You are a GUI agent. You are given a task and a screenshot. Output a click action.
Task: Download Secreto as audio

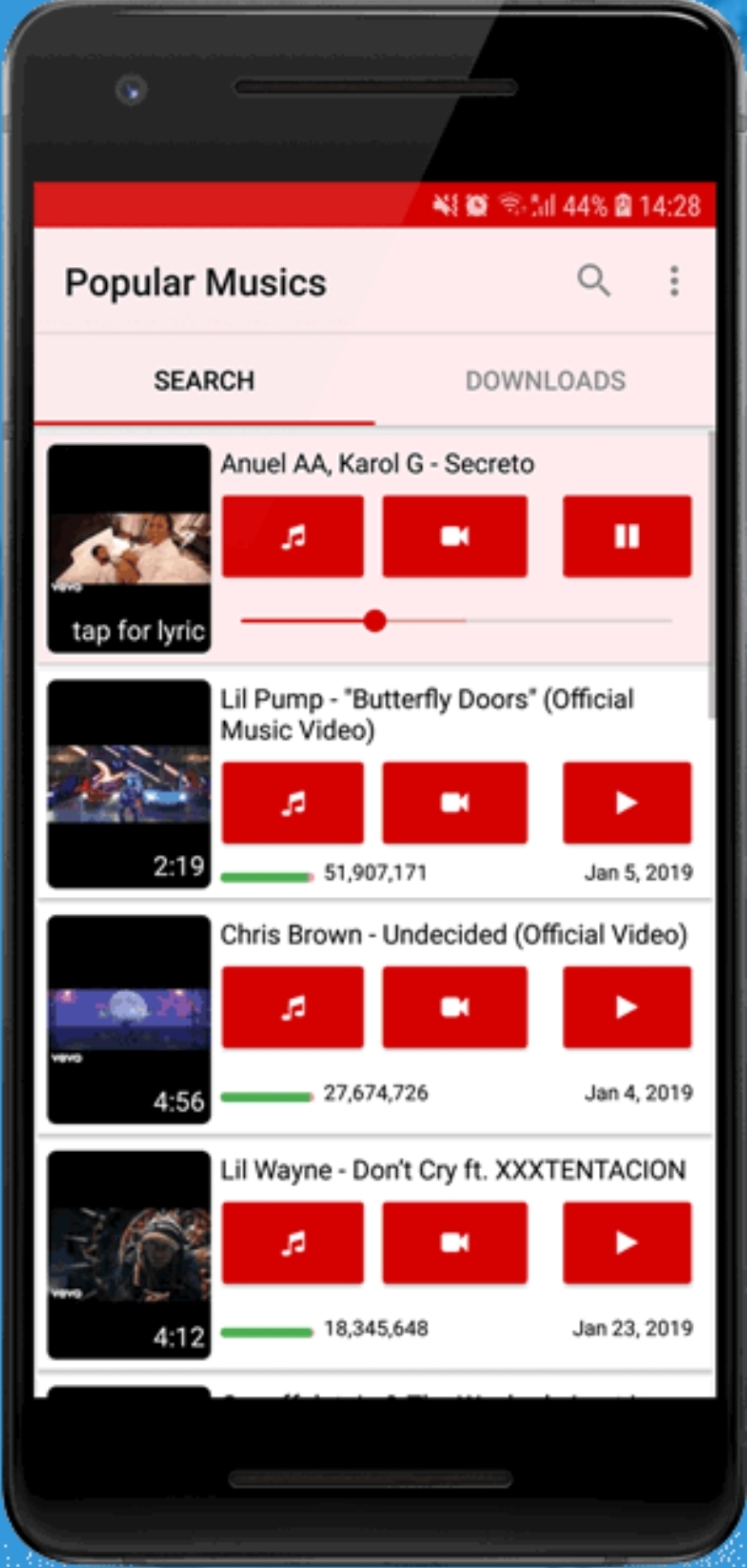tap(293, 536)
